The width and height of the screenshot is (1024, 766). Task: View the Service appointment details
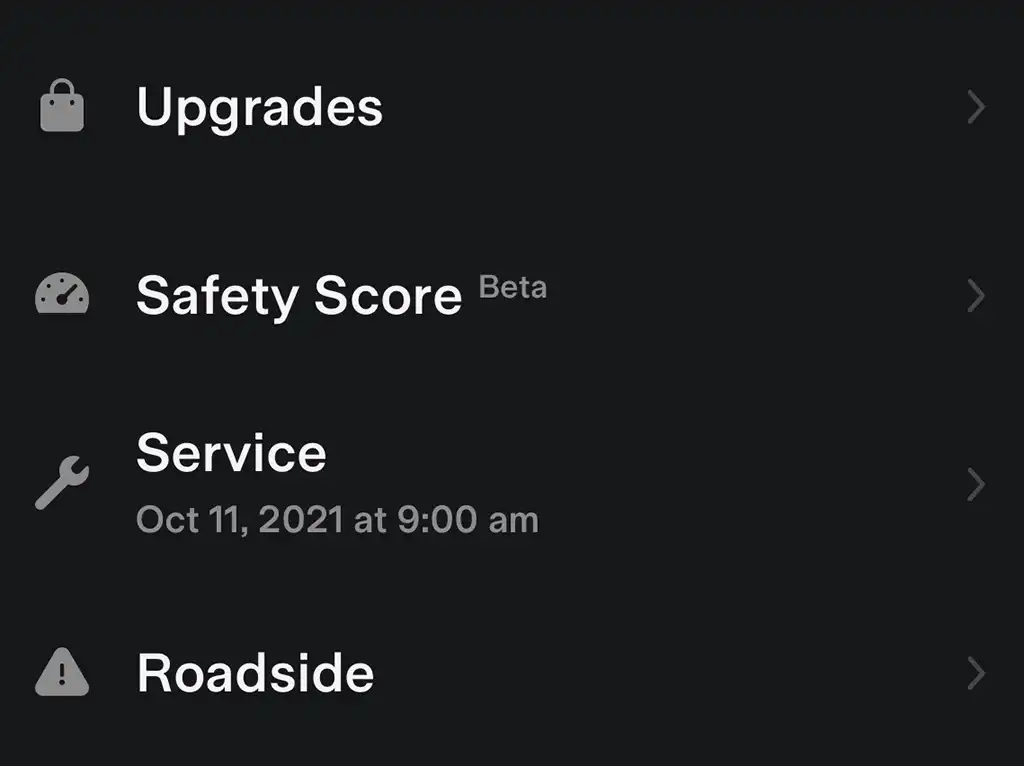coord(232,454)
